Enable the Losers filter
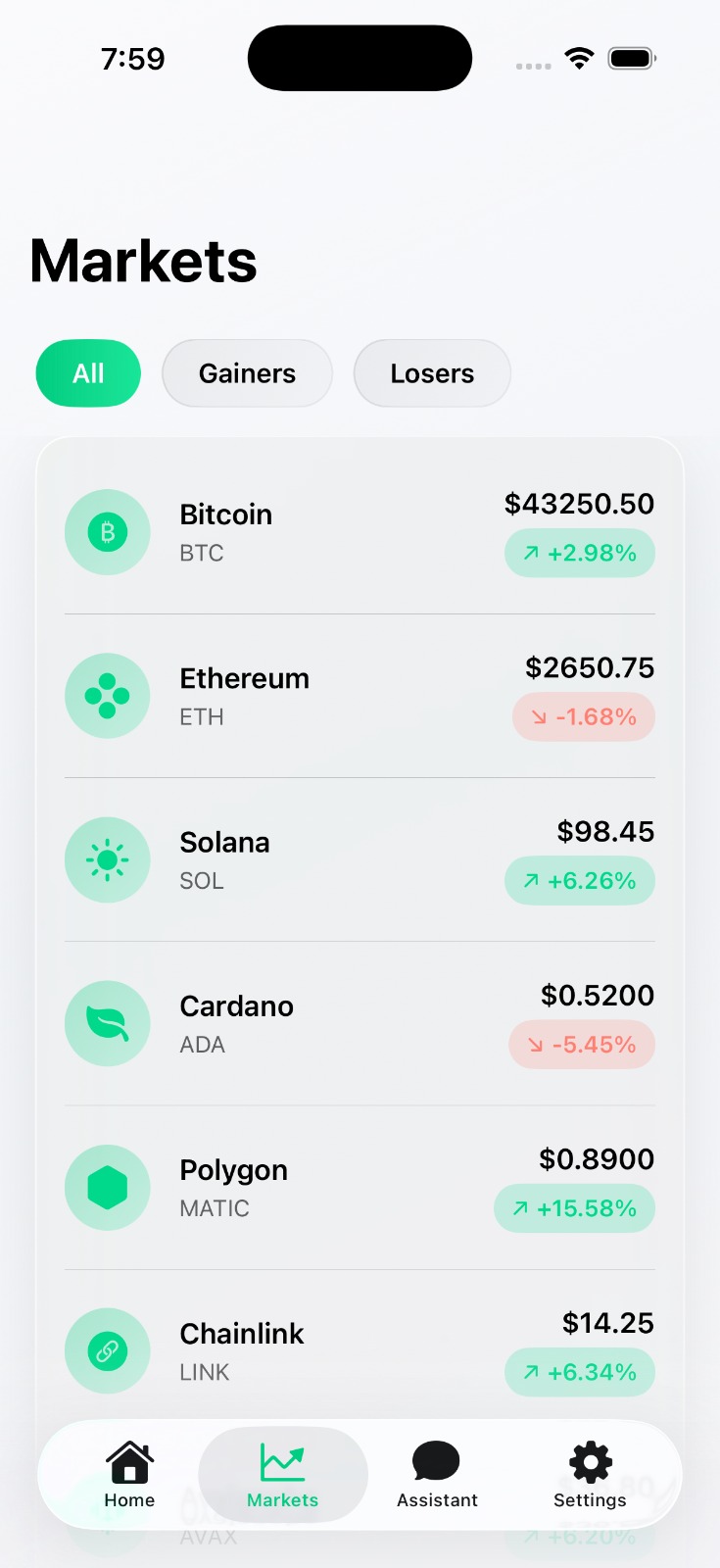 pos(432,373)
